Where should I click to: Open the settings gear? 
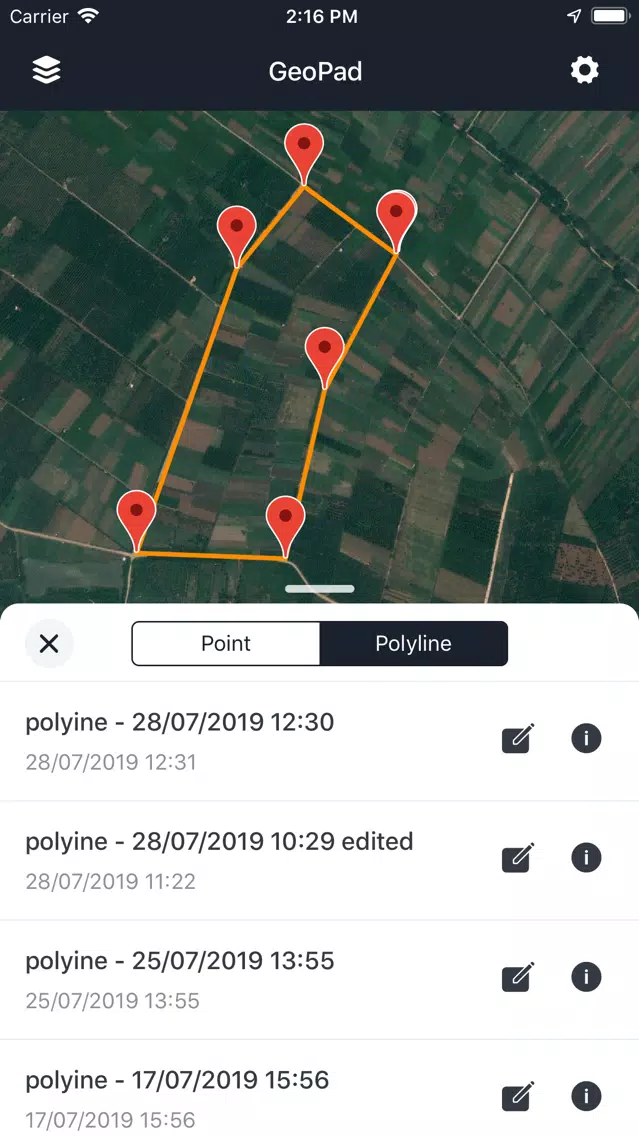pyautogui.click(x=584, y=70)
